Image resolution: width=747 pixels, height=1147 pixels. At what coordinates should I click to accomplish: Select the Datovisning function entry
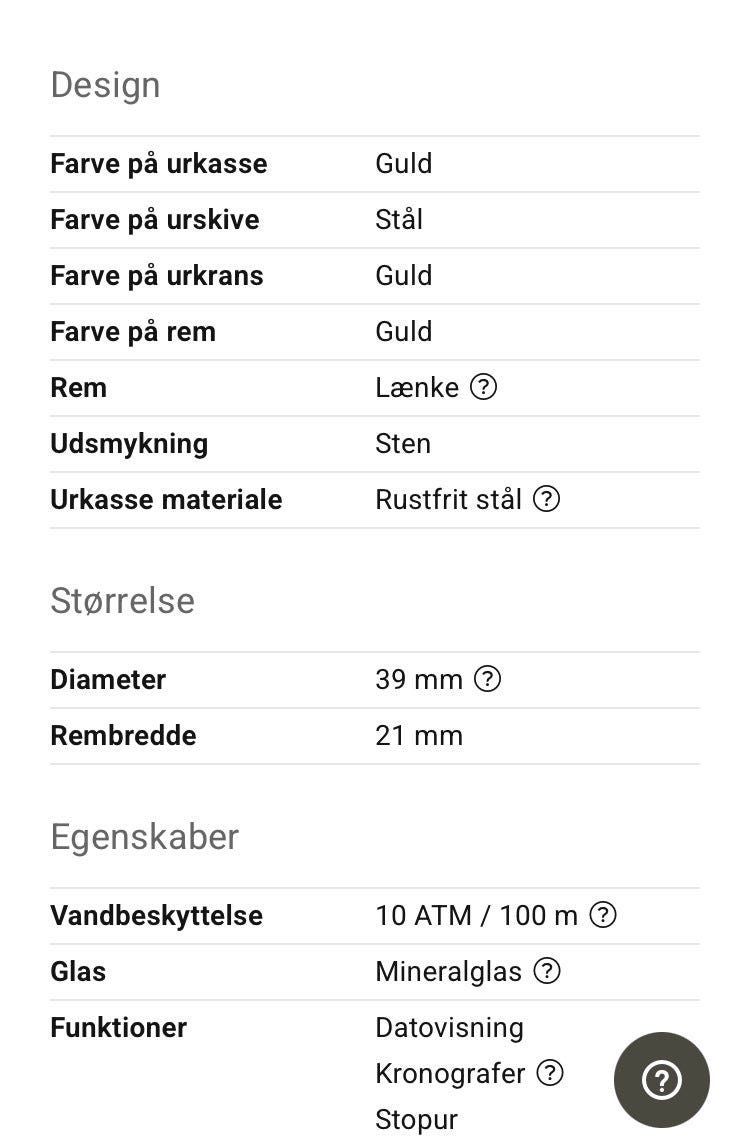click(x=449, y=1027)
